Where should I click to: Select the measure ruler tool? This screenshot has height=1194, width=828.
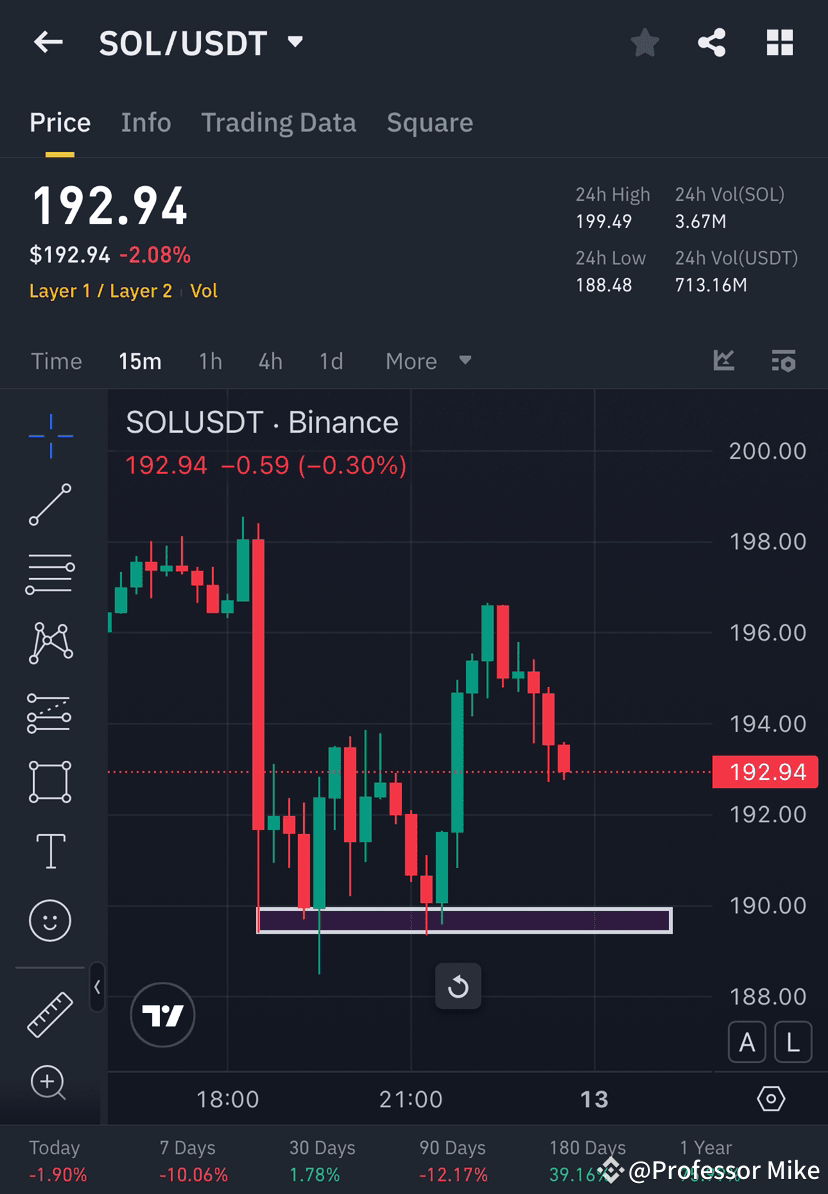pyautogui.click(x=50, y=1013)
